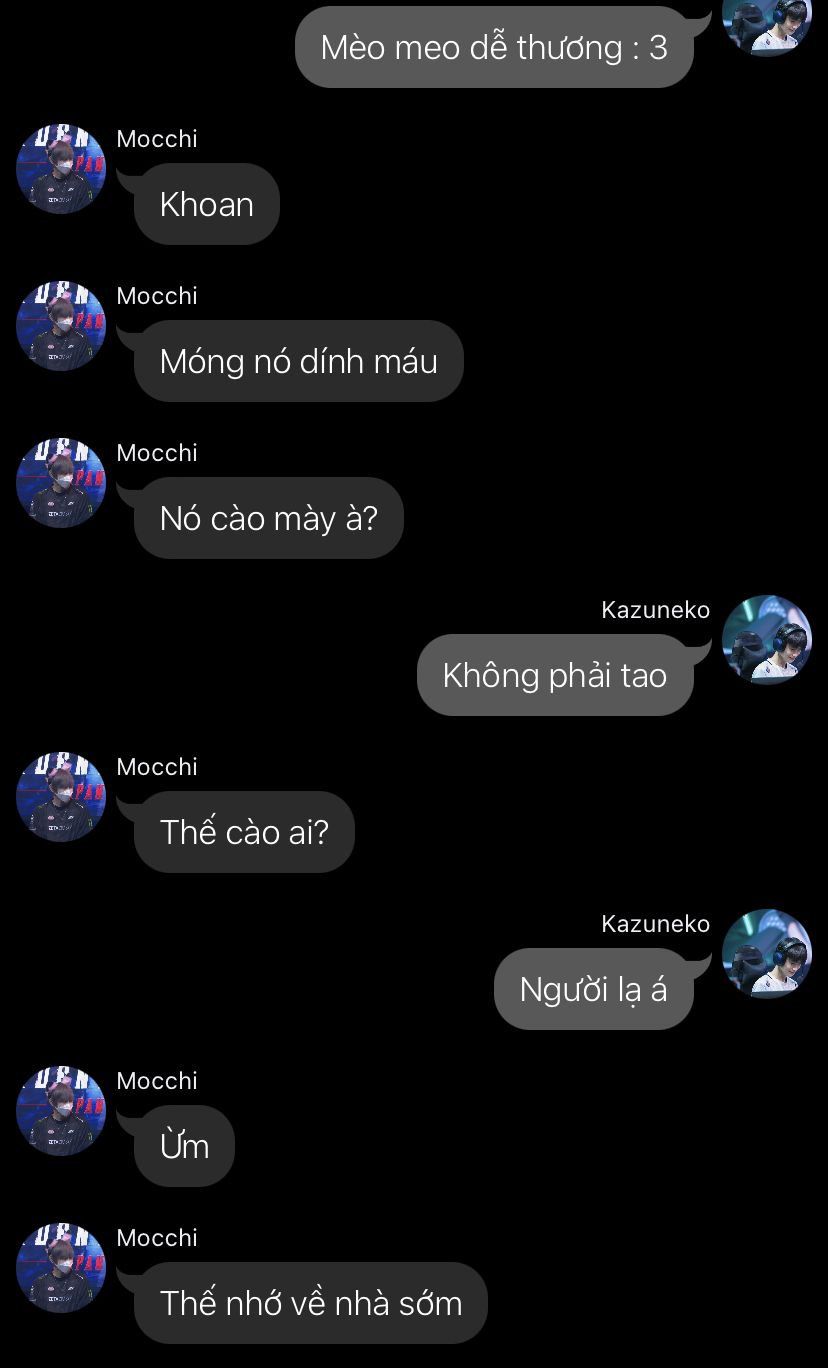Tap Kazuneko's avatar next to "Không phải tao"
This screenshot has height=1368, width=828.
coord(767,640)
